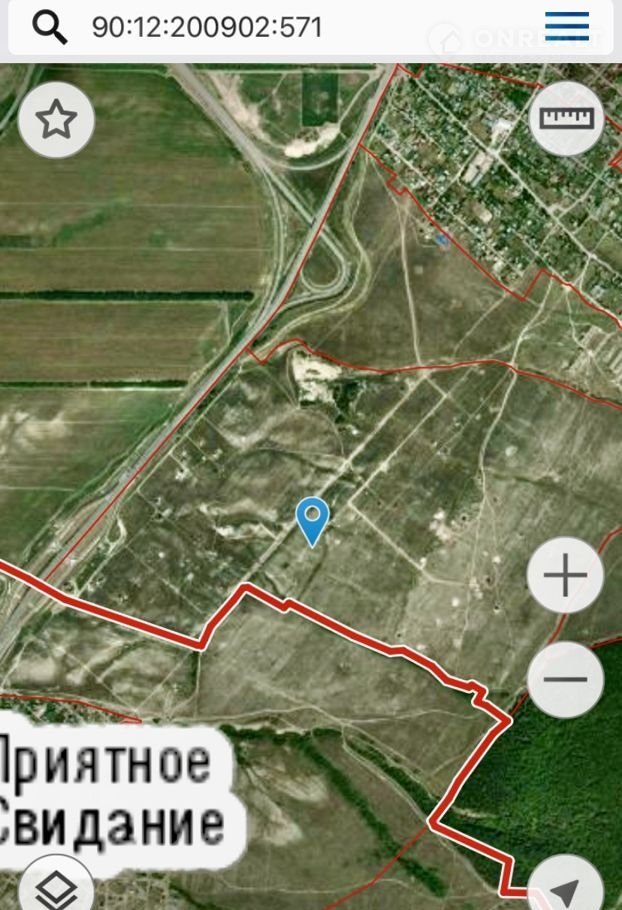Select the blue location pin on the map

[313, 520]
